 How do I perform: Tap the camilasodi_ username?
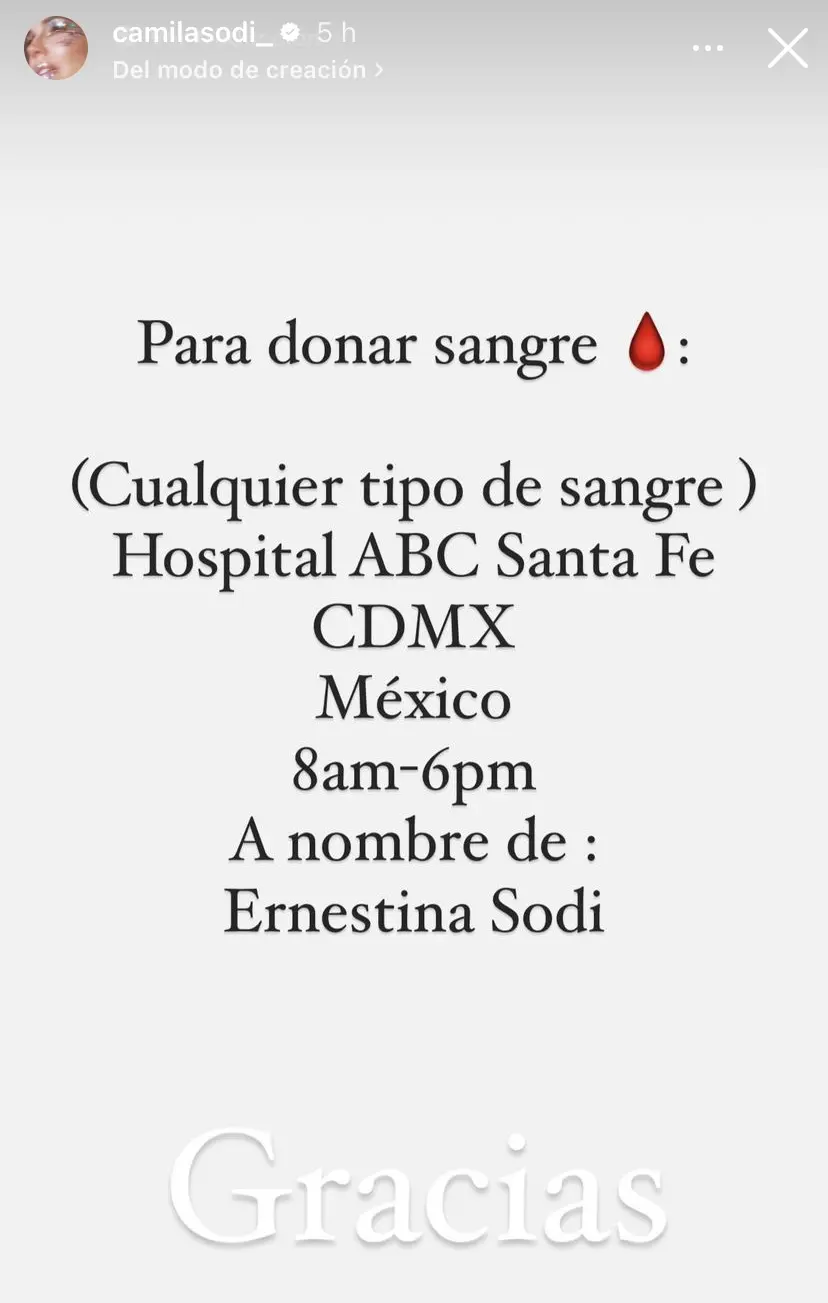[x=192, y=32]
